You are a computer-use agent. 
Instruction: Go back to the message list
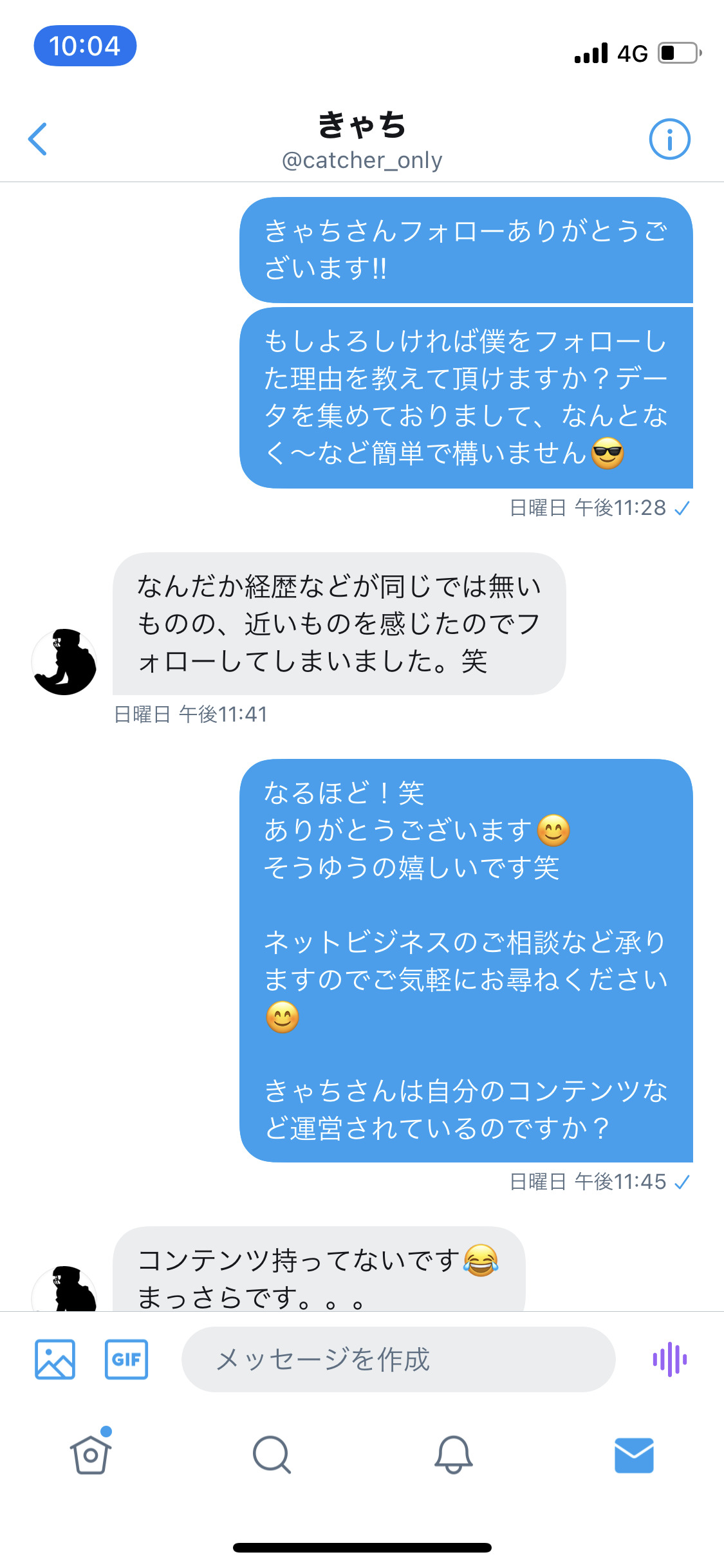pos(37,139)
